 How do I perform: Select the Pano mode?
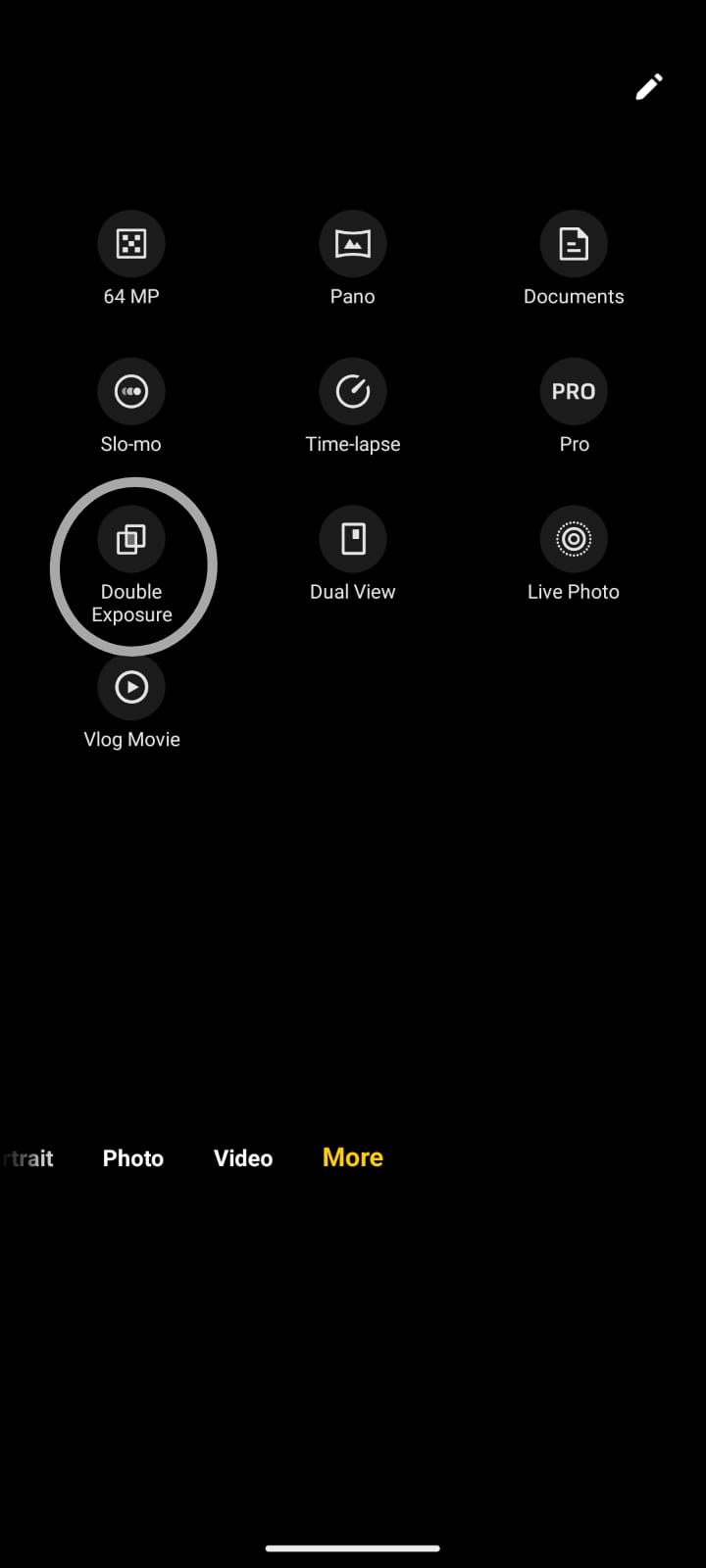353,244
